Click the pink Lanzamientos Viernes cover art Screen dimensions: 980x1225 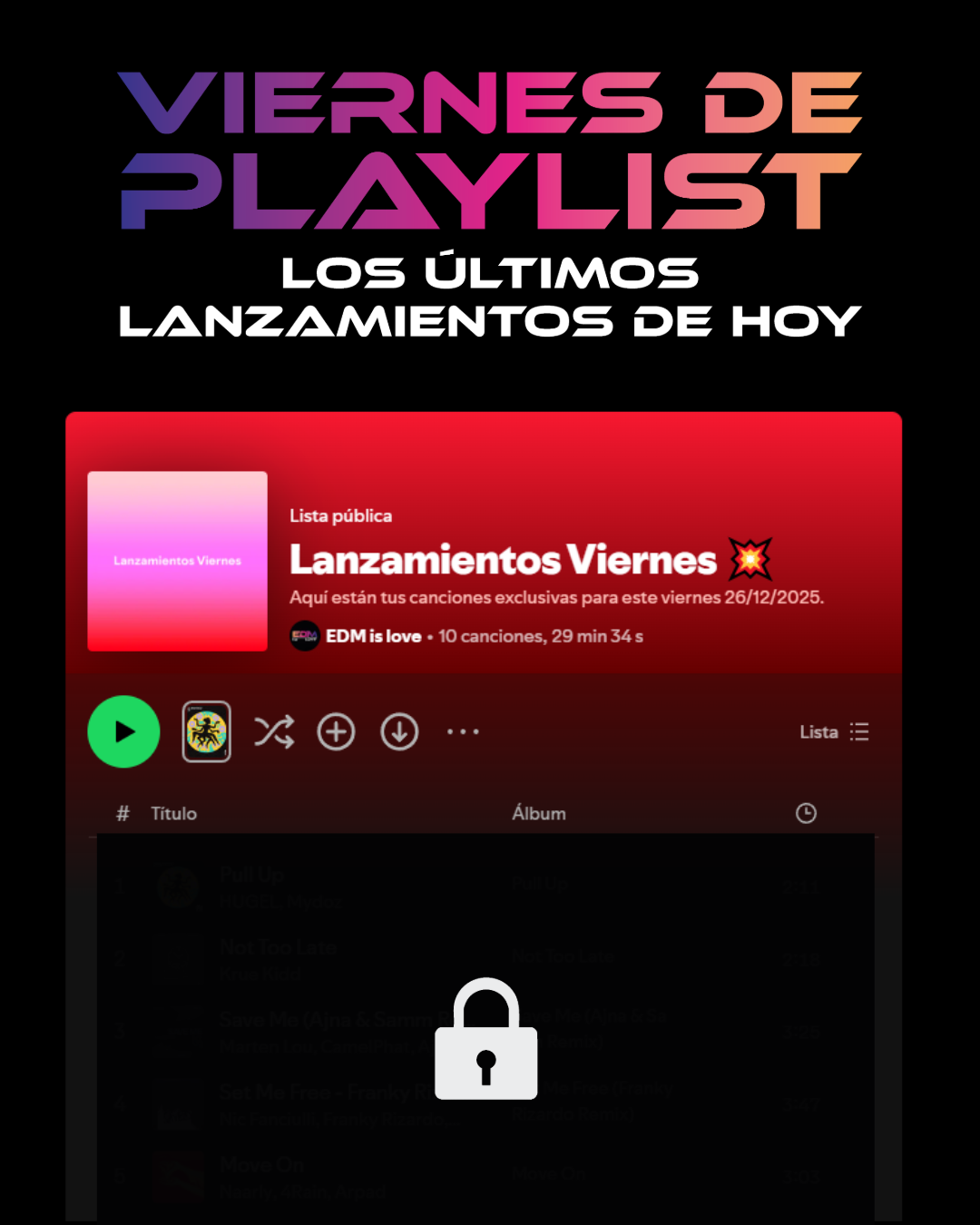[177, 560]
